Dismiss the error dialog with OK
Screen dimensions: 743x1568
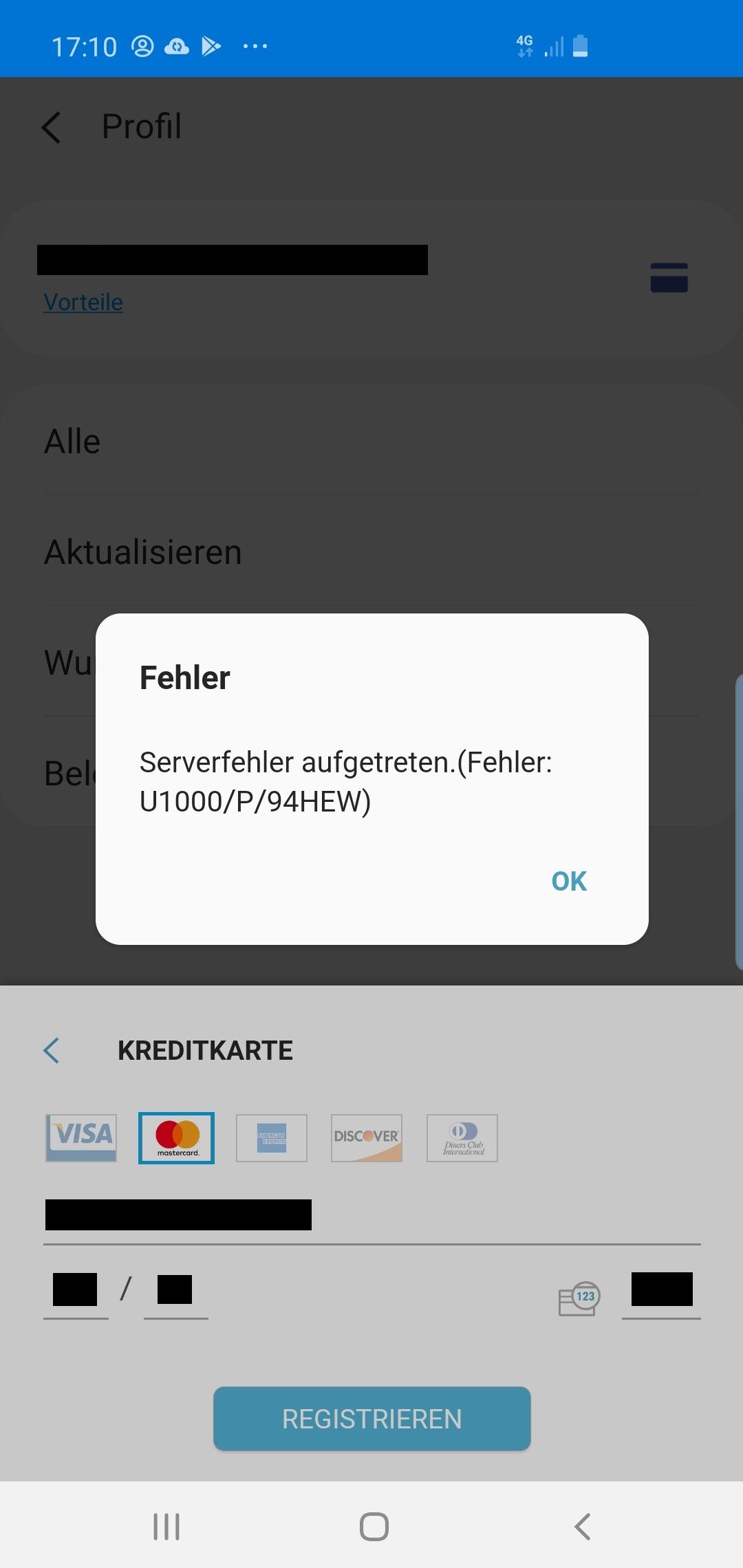[x=568, y=881]
